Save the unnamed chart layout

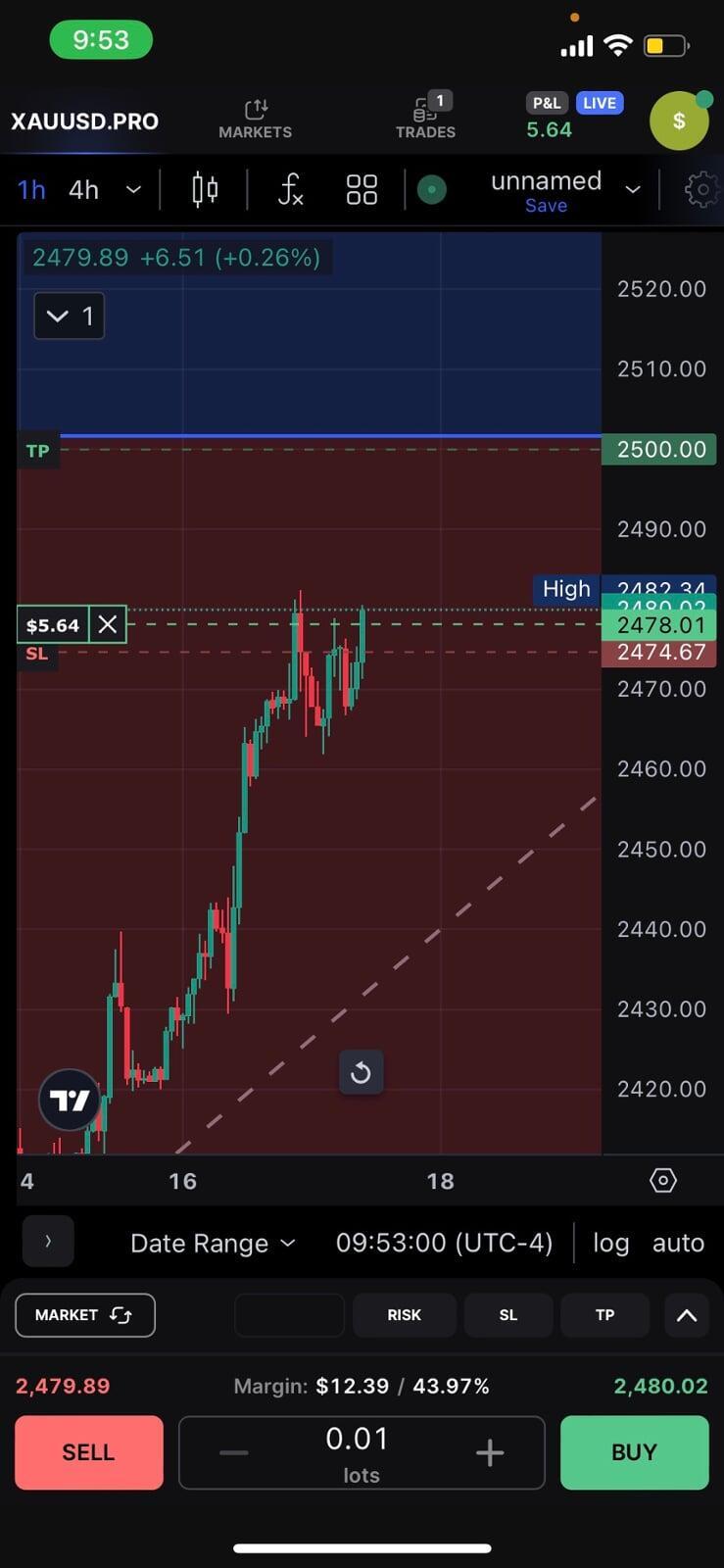point(546,206)
